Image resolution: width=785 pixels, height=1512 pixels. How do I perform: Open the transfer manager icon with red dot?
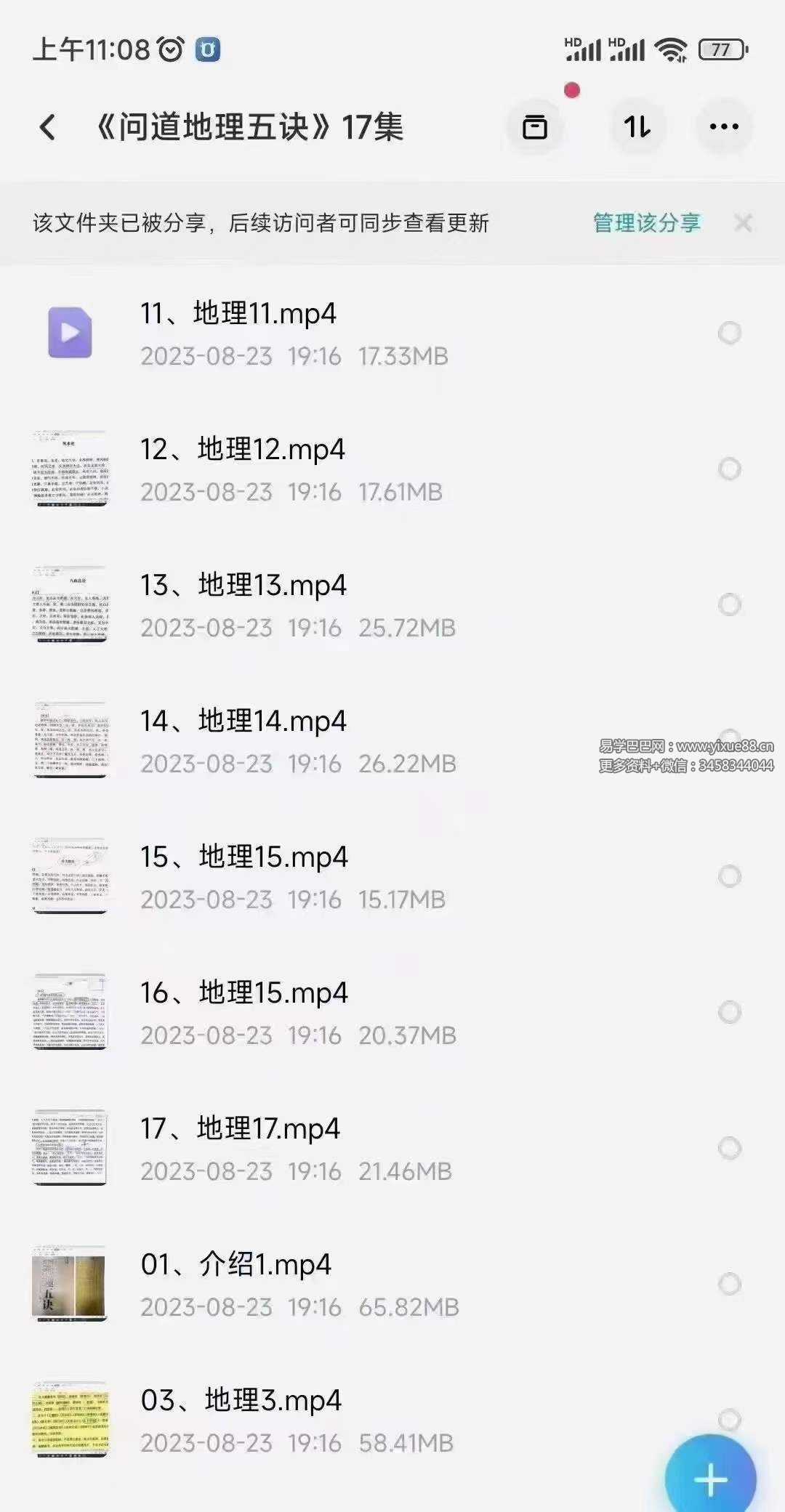pos(534,127)
